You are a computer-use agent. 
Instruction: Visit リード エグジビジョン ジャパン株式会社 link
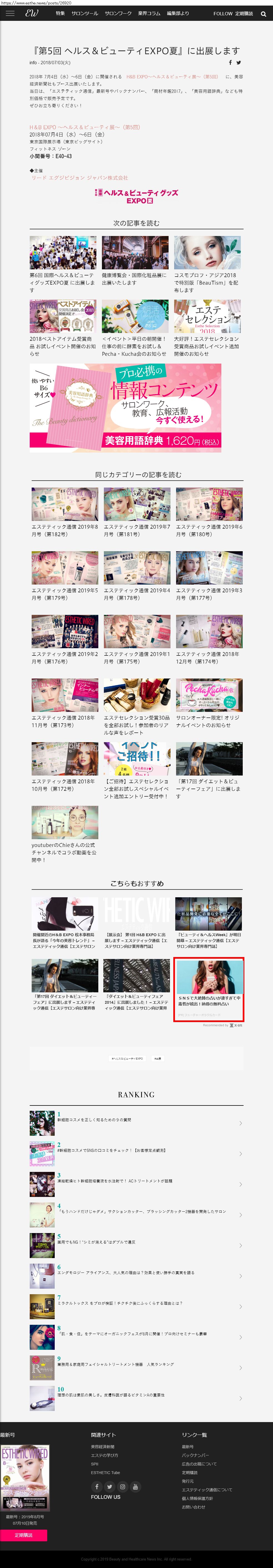(80, 178)
